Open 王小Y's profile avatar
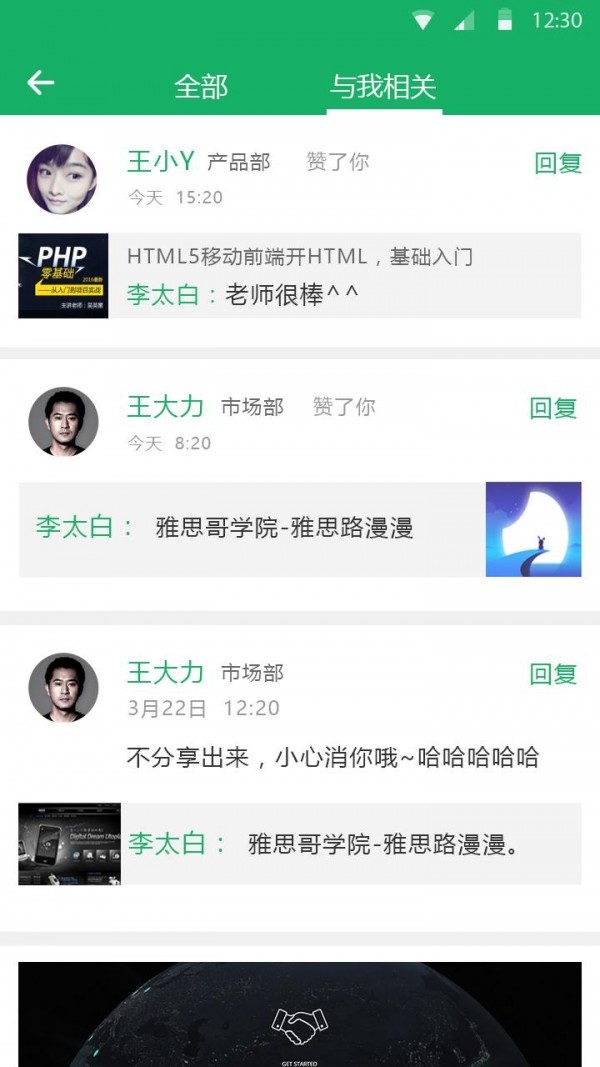 (62, 179)
